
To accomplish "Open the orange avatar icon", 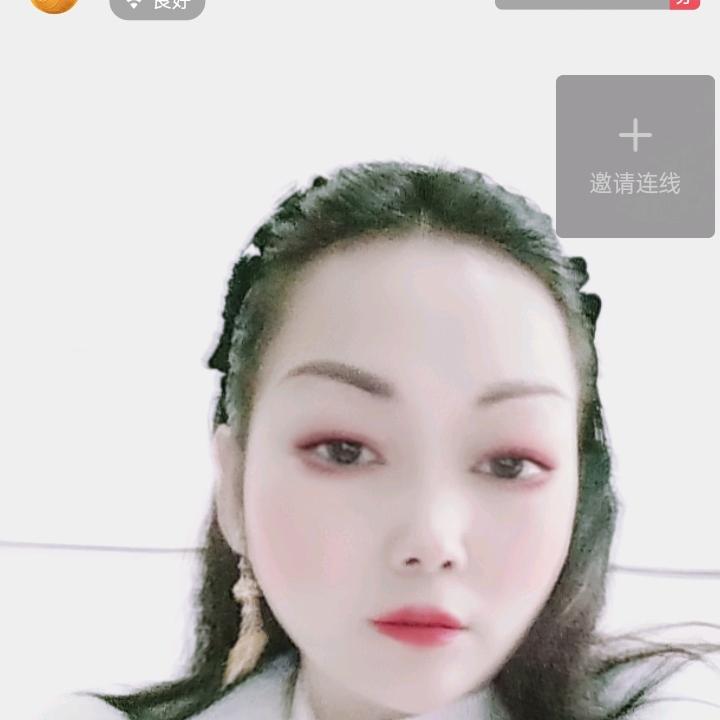I will 54,5.
